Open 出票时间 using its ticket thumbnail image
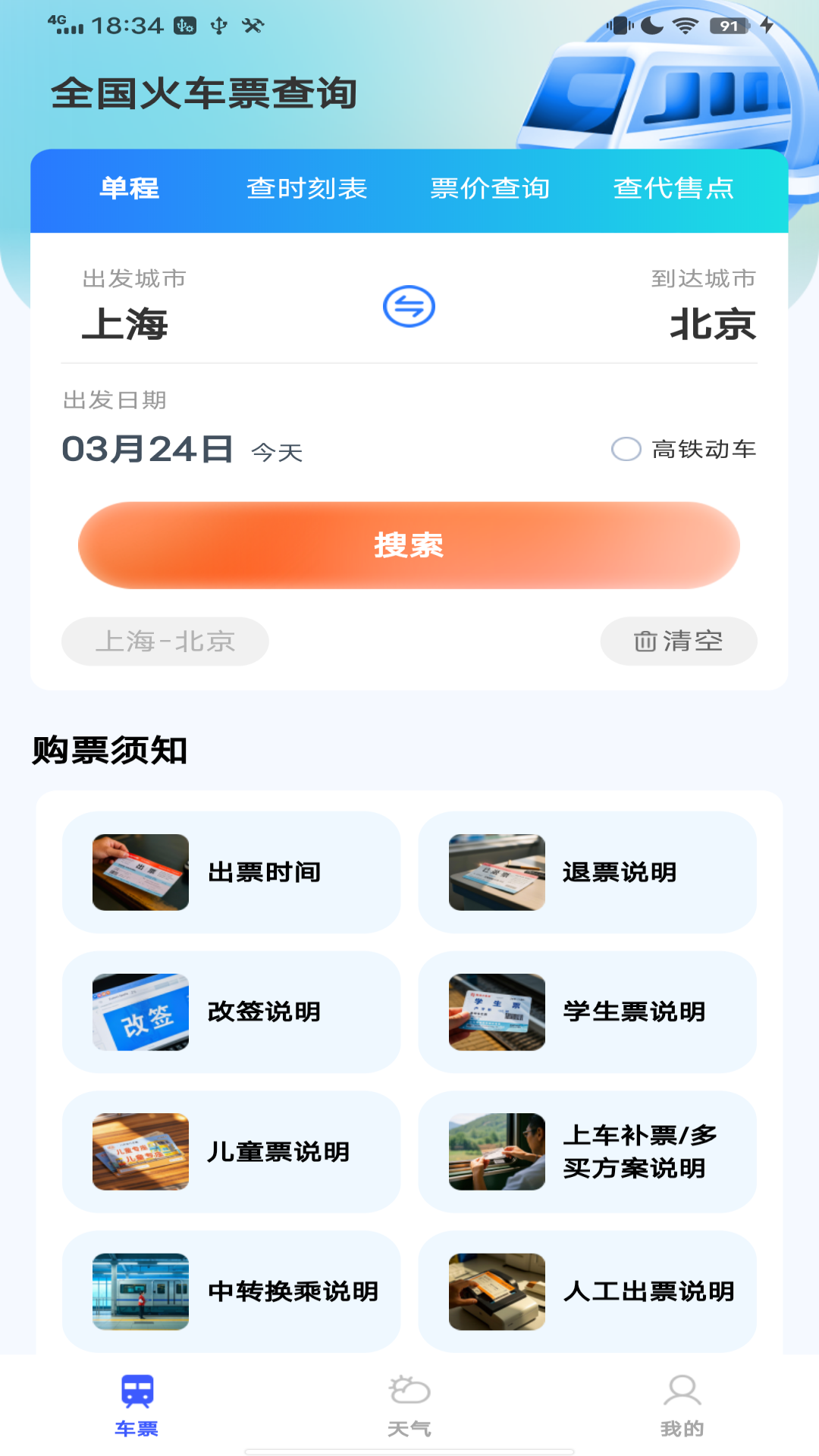Image resolution: width=819 pixels, height=1456 pixels. (140, 872)
